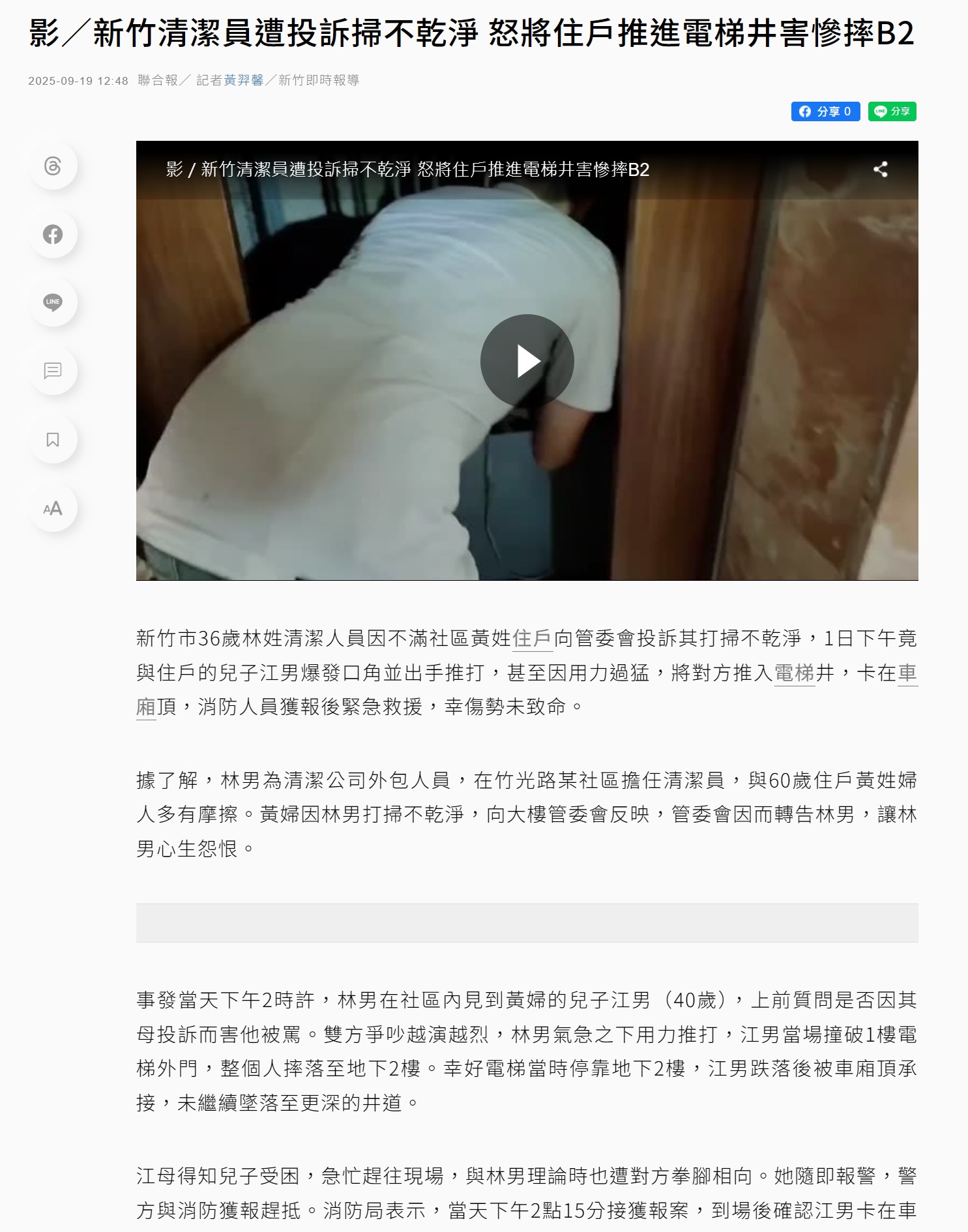Open the 車廂 keyword link
Viewport: 968px width, 1232px height.
click(x=907, y=673)
